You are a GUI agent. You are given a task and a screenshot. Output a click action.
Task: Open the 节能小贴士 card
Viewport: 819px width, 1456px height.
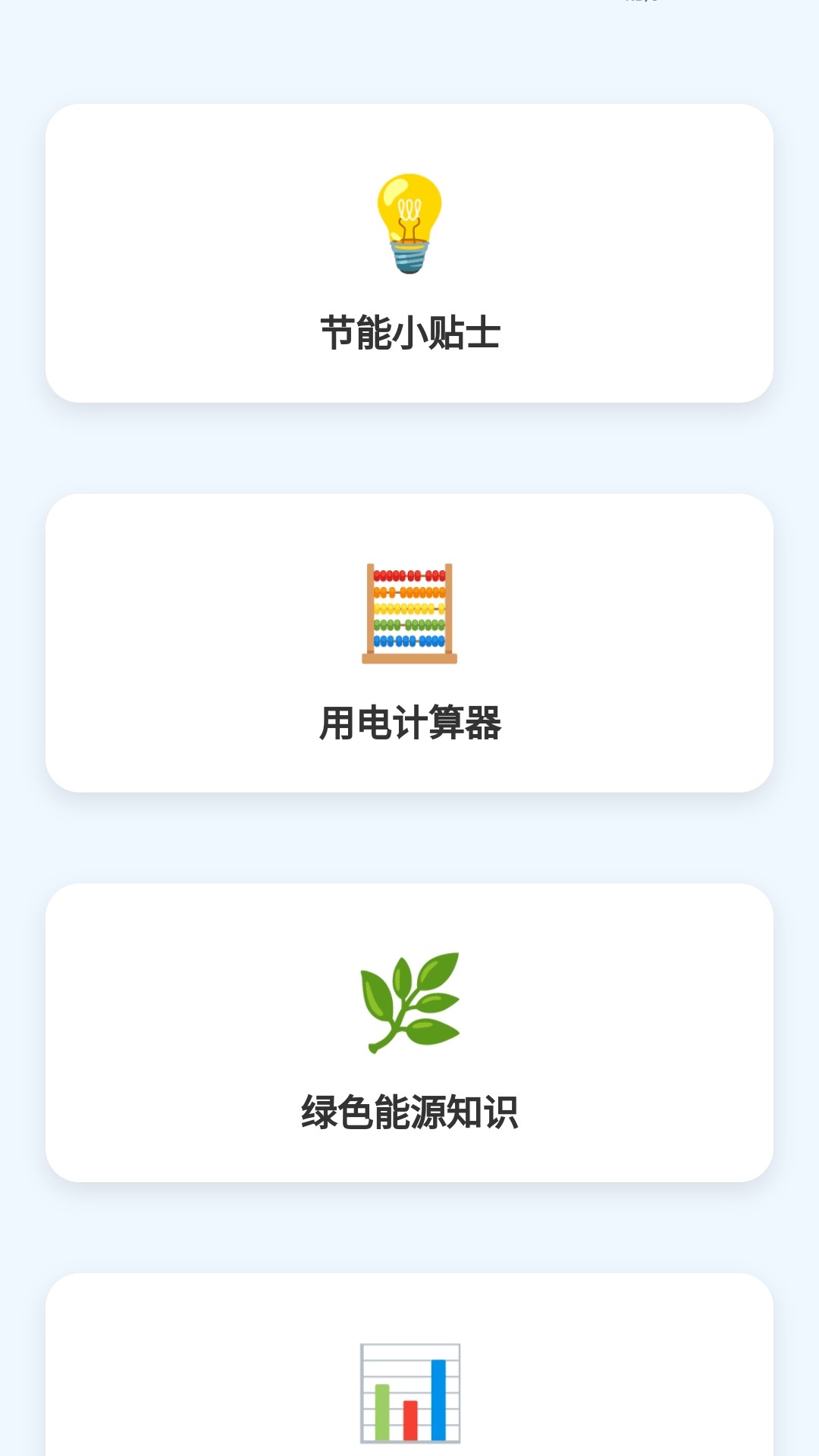[409, 253]
